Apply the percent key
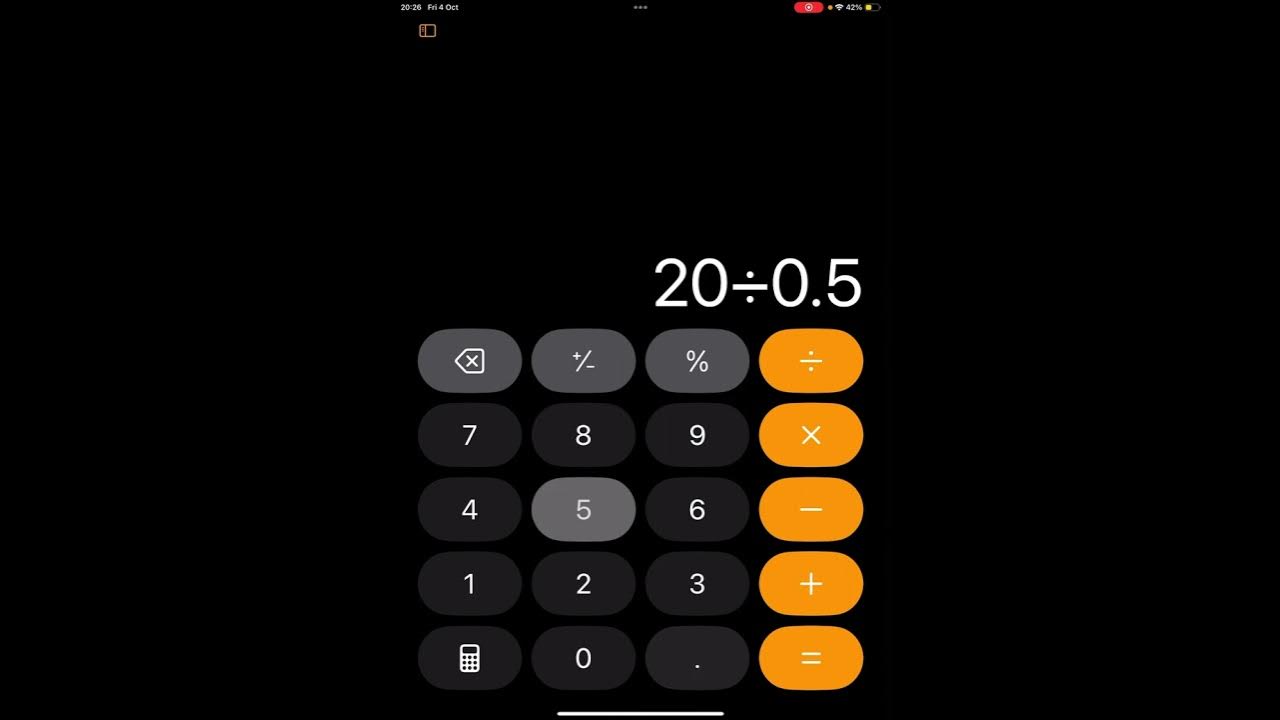This screenshot has height=720, width=1280. point(697,361)
